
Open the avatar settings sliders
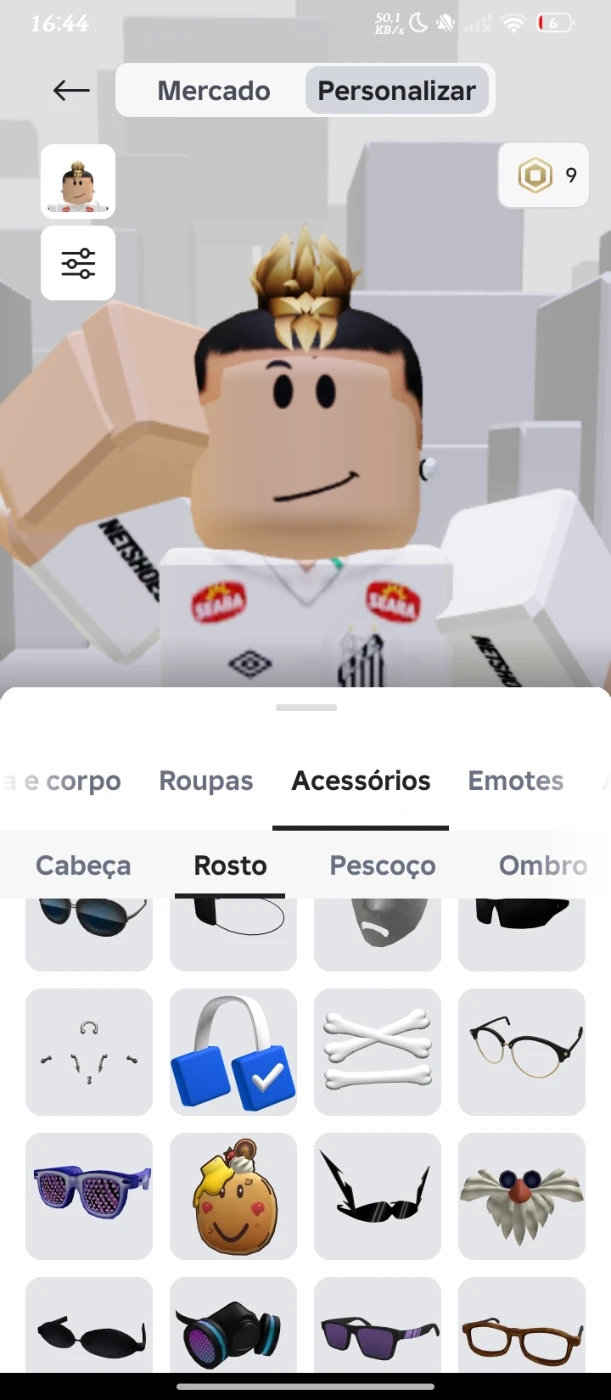pyautogui.click(x=78, y=263)
